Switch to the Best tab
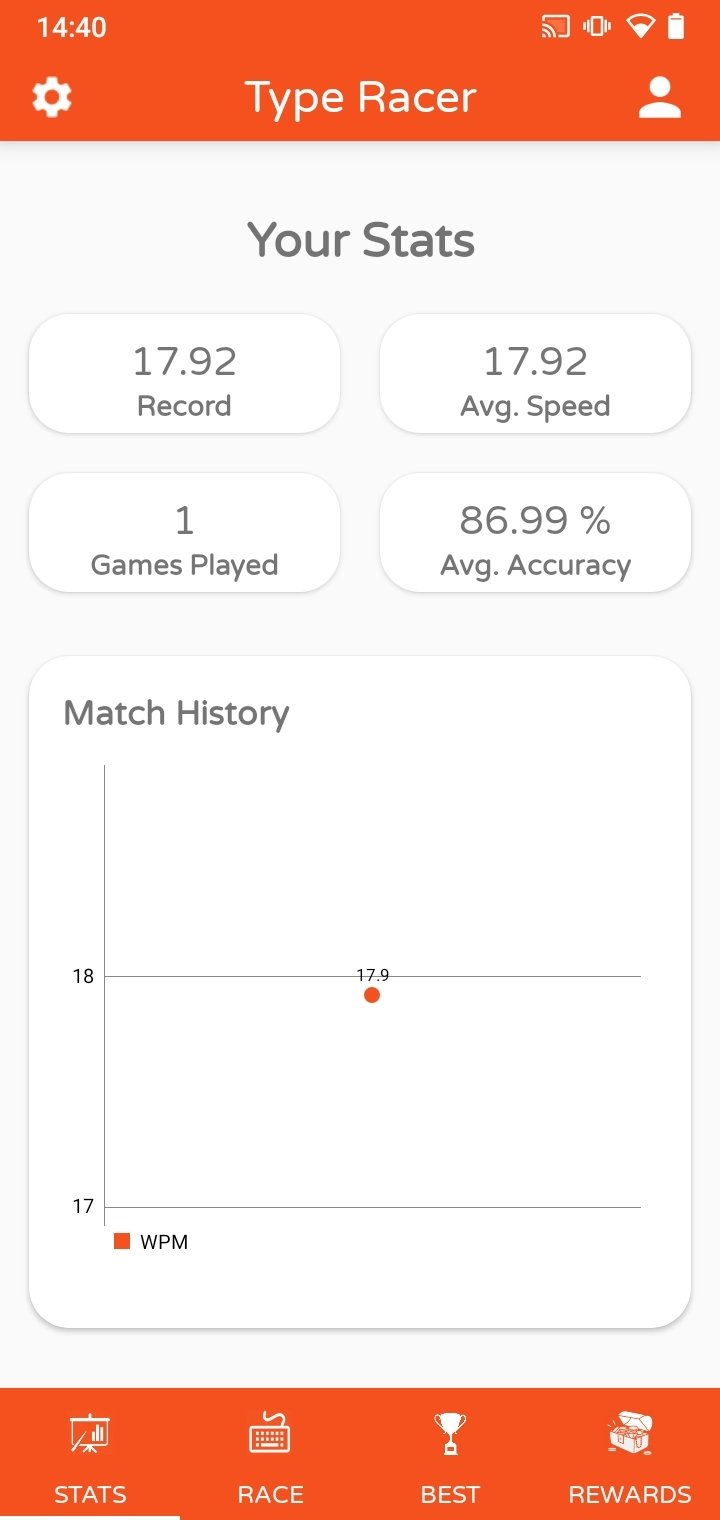Screen dimensions: 720x1520 pyautogui.click(x=450, y=1454)
